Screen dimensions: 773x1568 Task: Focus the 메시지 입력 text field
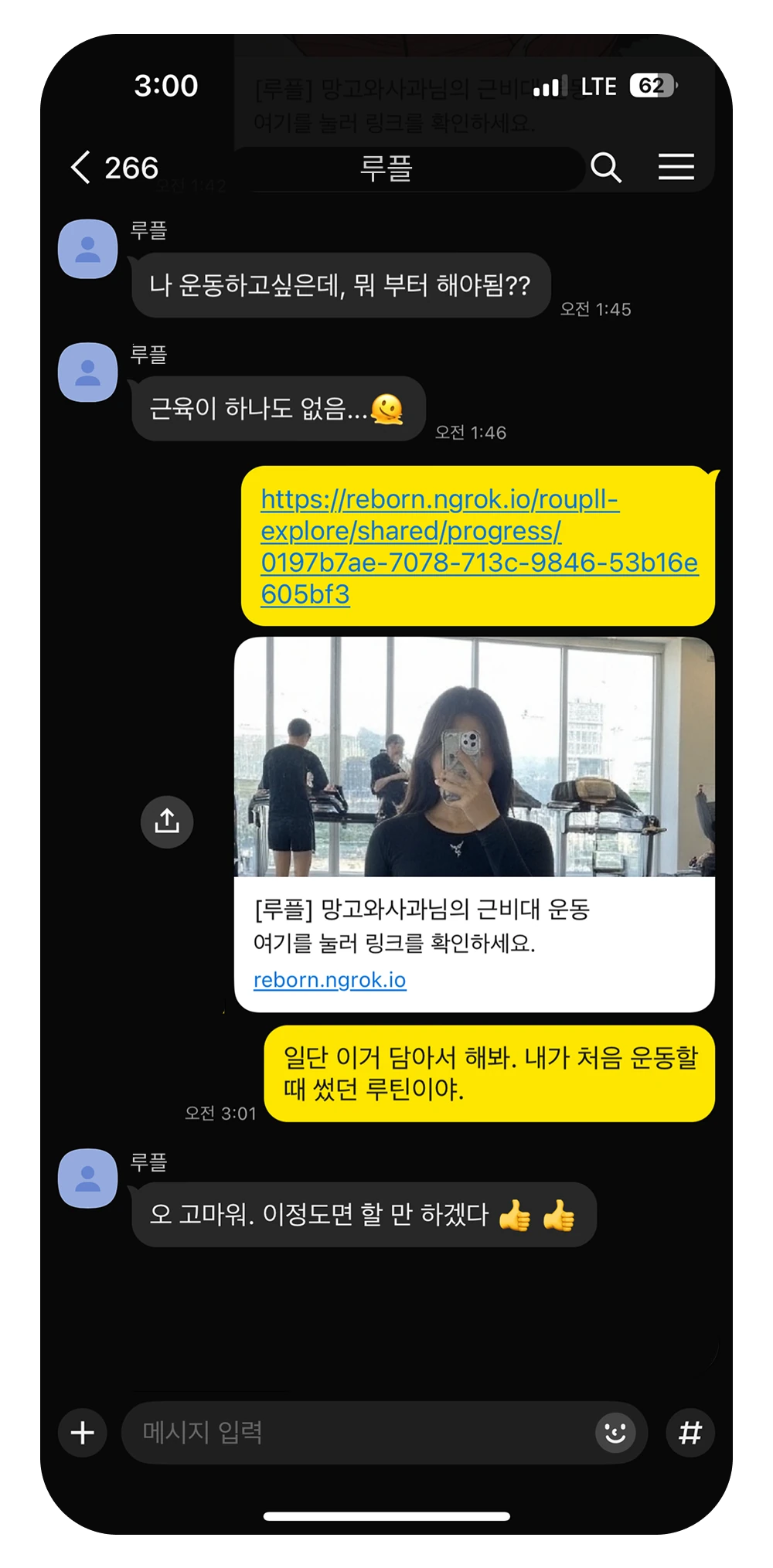pyautogui.click(x=356, y=1433)
